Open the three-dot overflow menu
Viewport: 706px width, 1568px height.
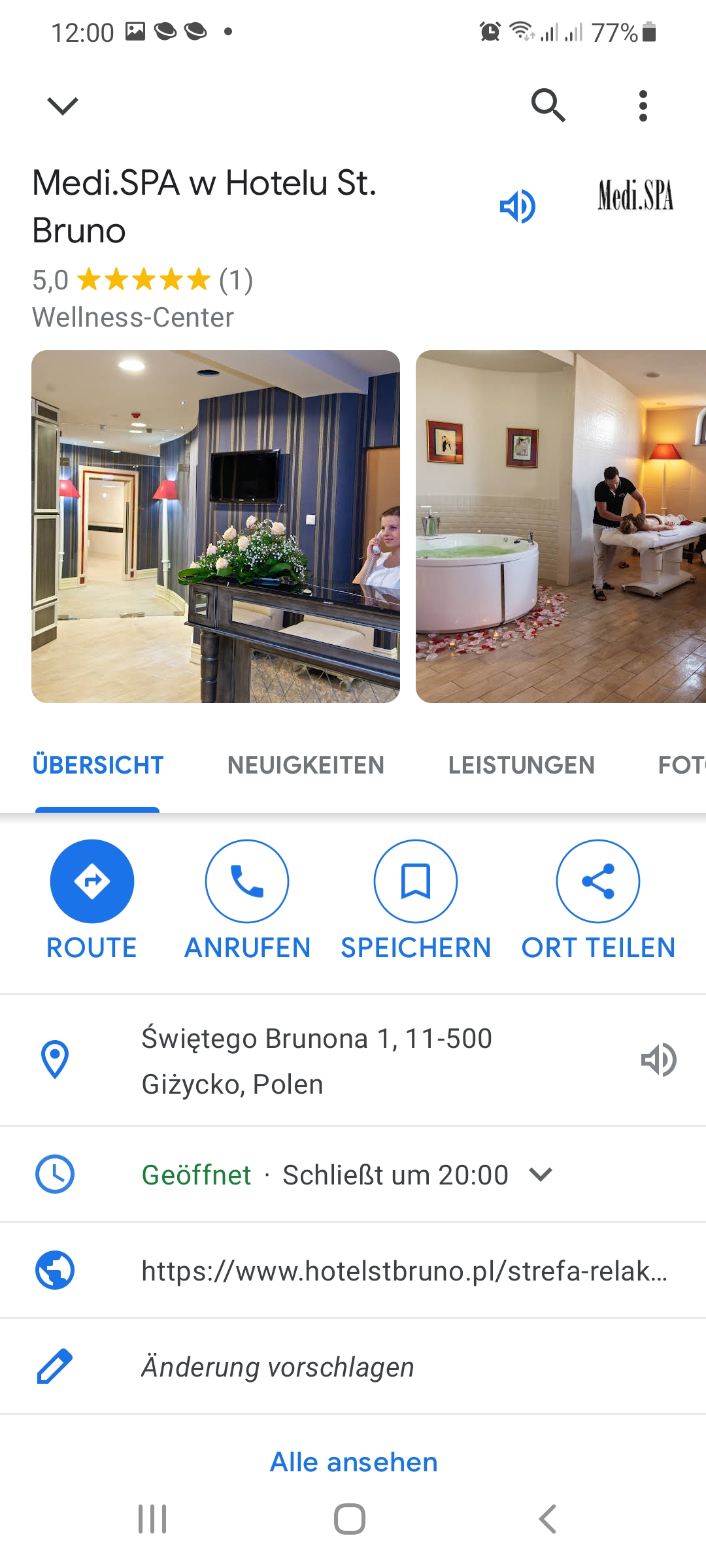click(643, 105)
